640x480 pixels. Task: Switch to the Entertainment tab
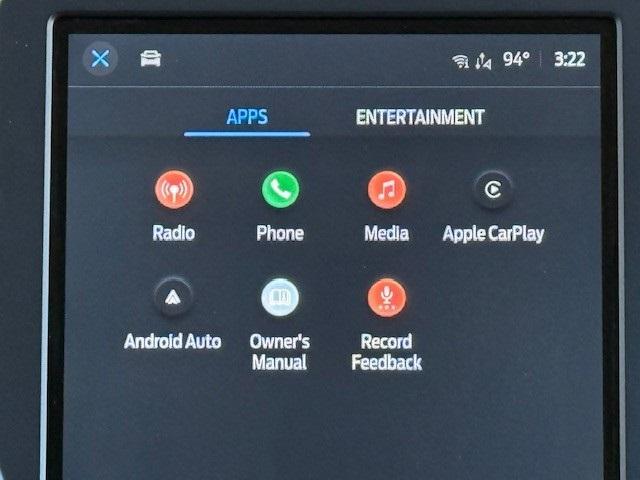(420, 117)
